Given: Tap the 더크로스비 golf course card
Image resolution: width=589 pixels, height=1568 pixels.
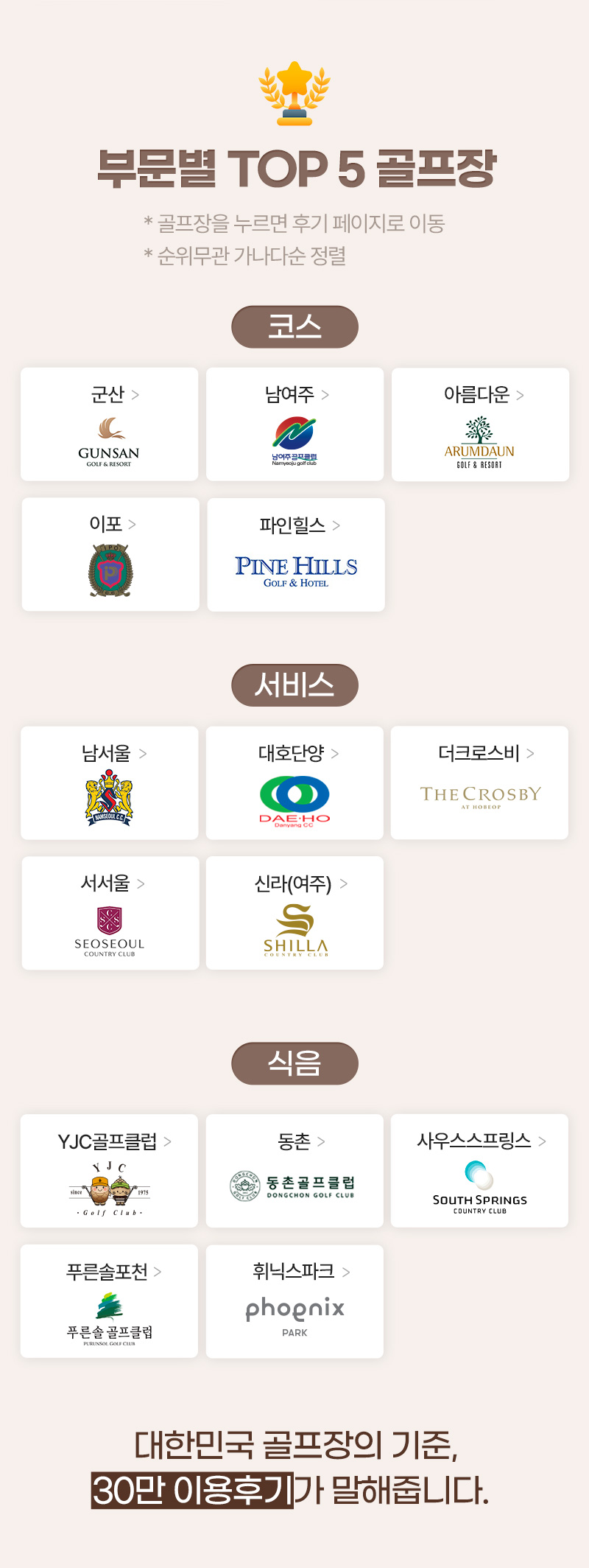Looking at the screenshot, I should tap(479, 783).
